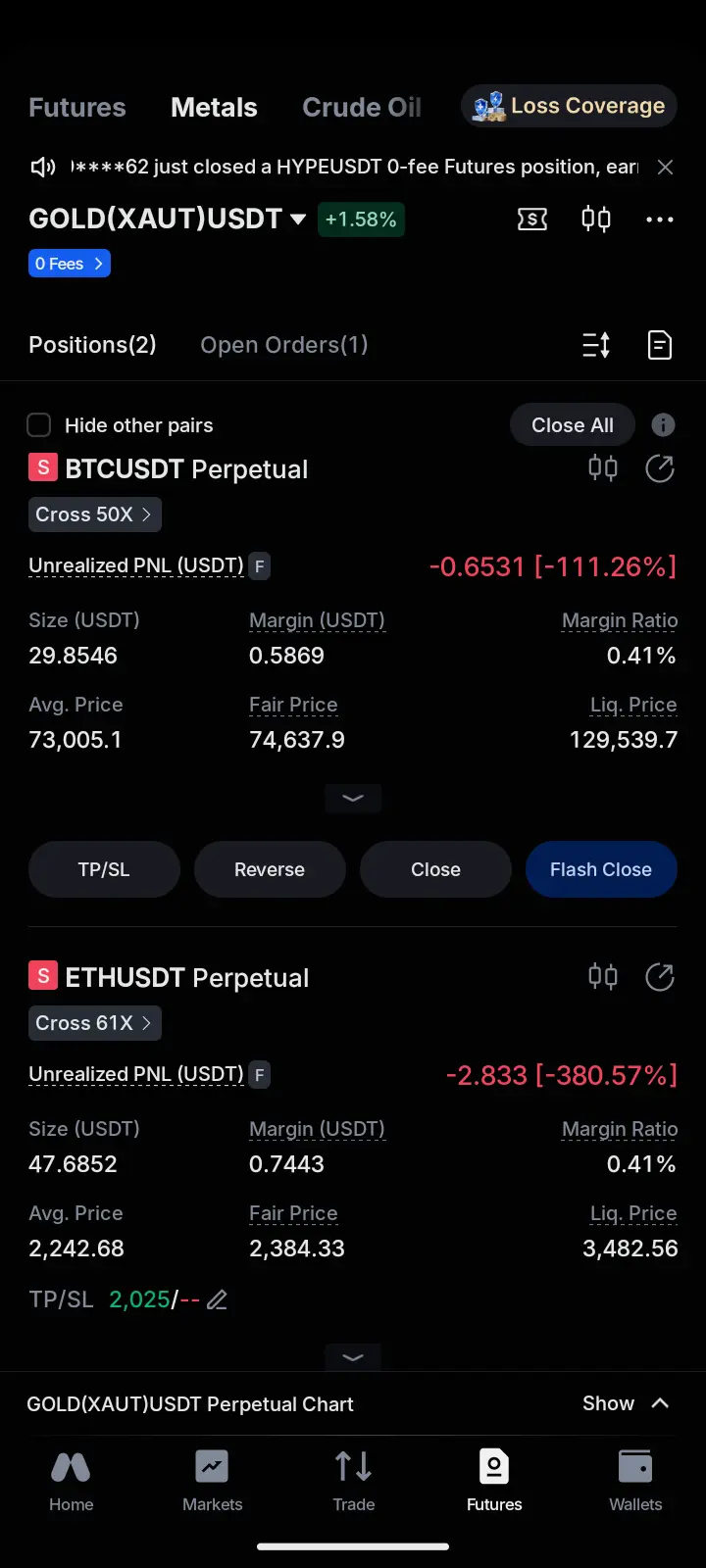706x1568 pixels.
Task: Open the ETHUSDT candlestick chart icon
Action: click(x=603, y=976)
